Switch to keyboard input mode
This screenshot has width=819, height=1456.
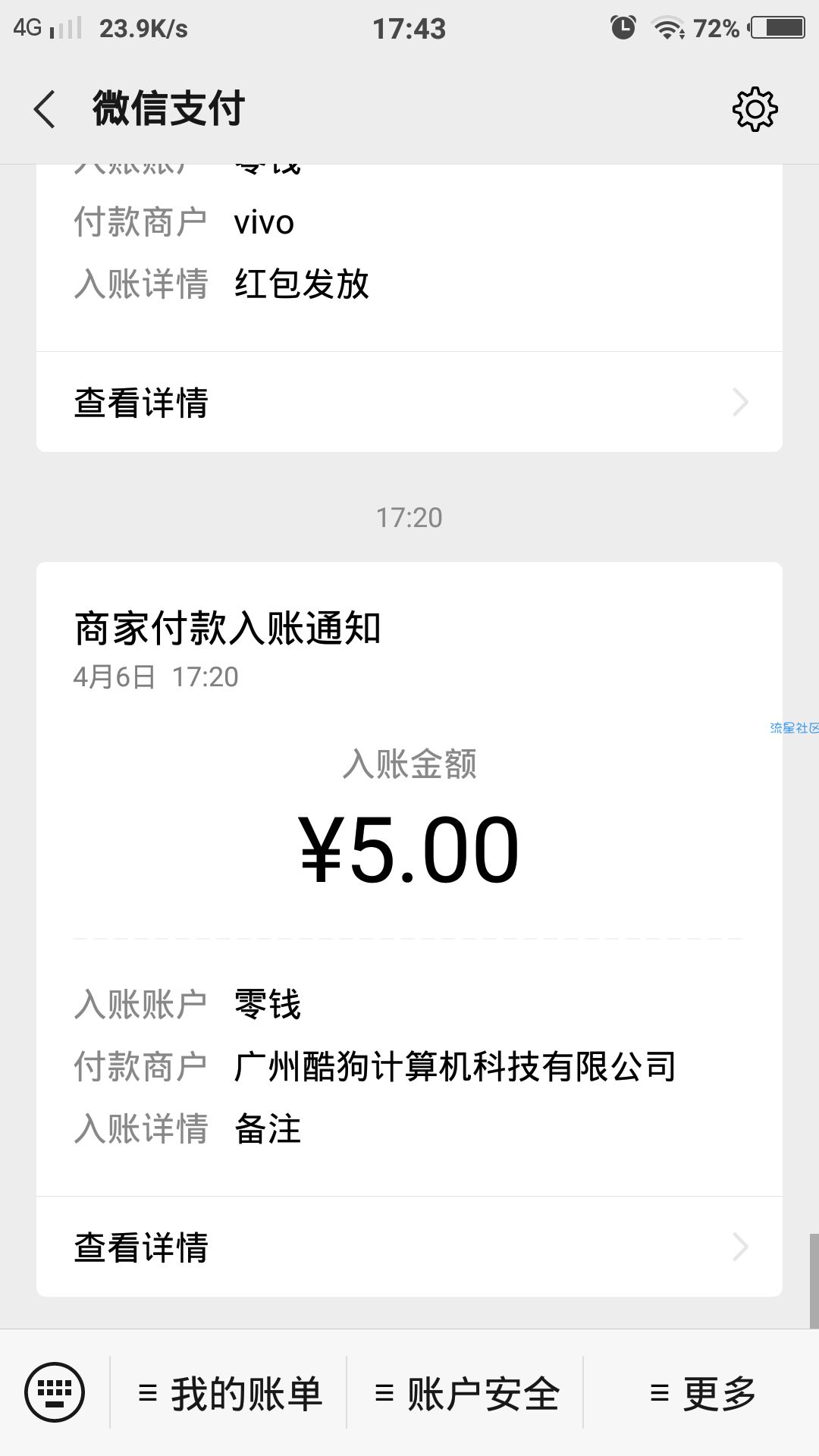click(x=55, y=1392)
